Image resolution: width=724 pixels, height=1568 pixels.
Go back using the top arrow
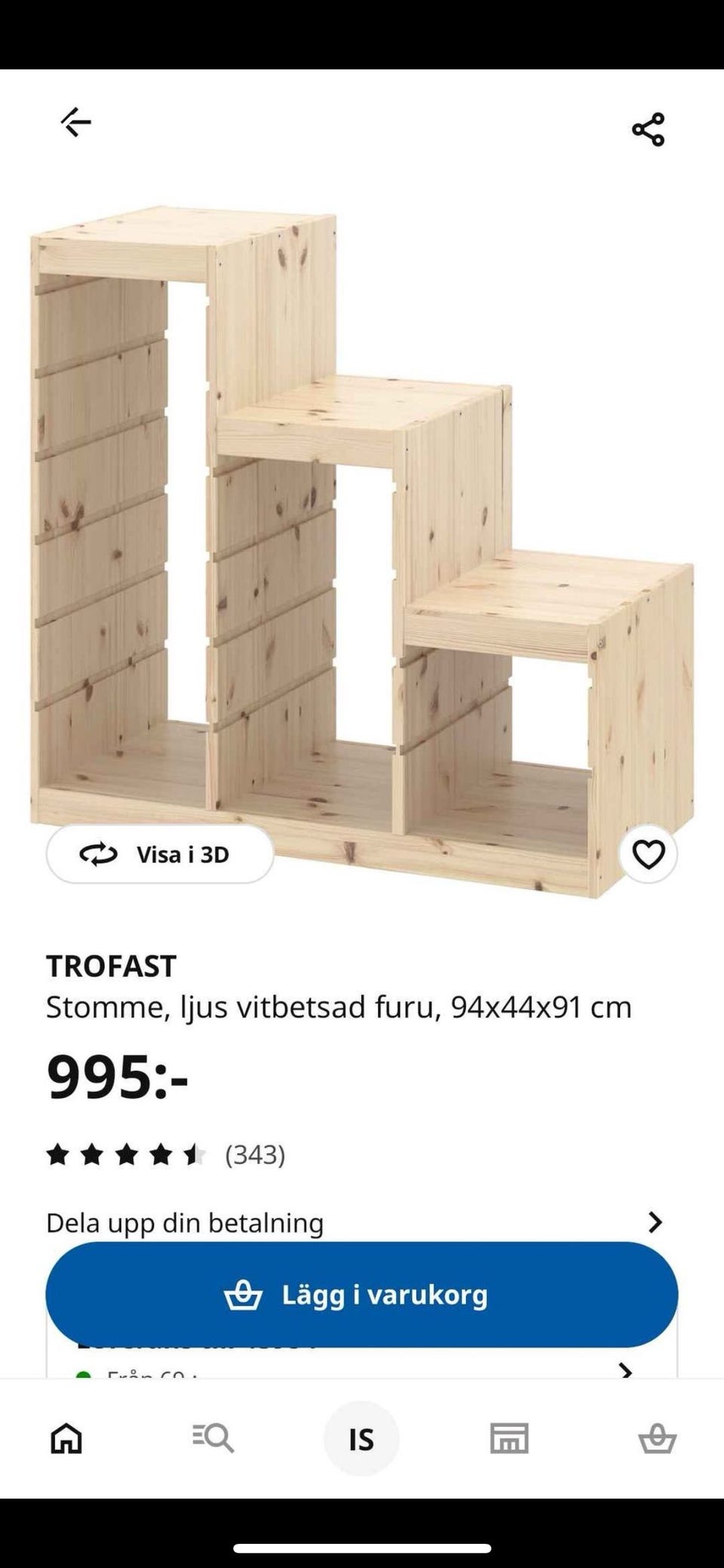(76, 122)
